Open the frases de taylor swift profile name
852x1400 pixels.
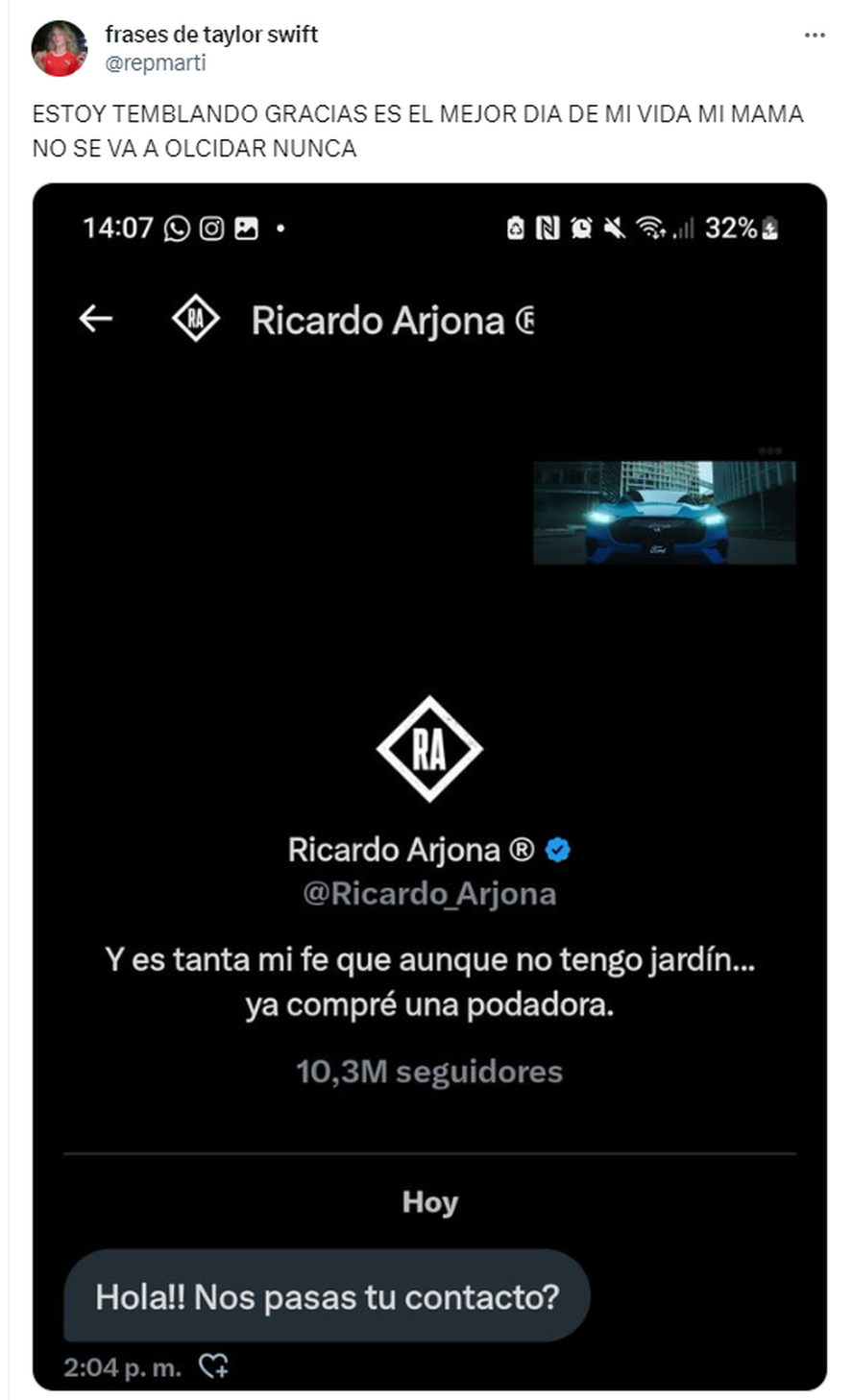pyautogui.click(x=211, y=35)
